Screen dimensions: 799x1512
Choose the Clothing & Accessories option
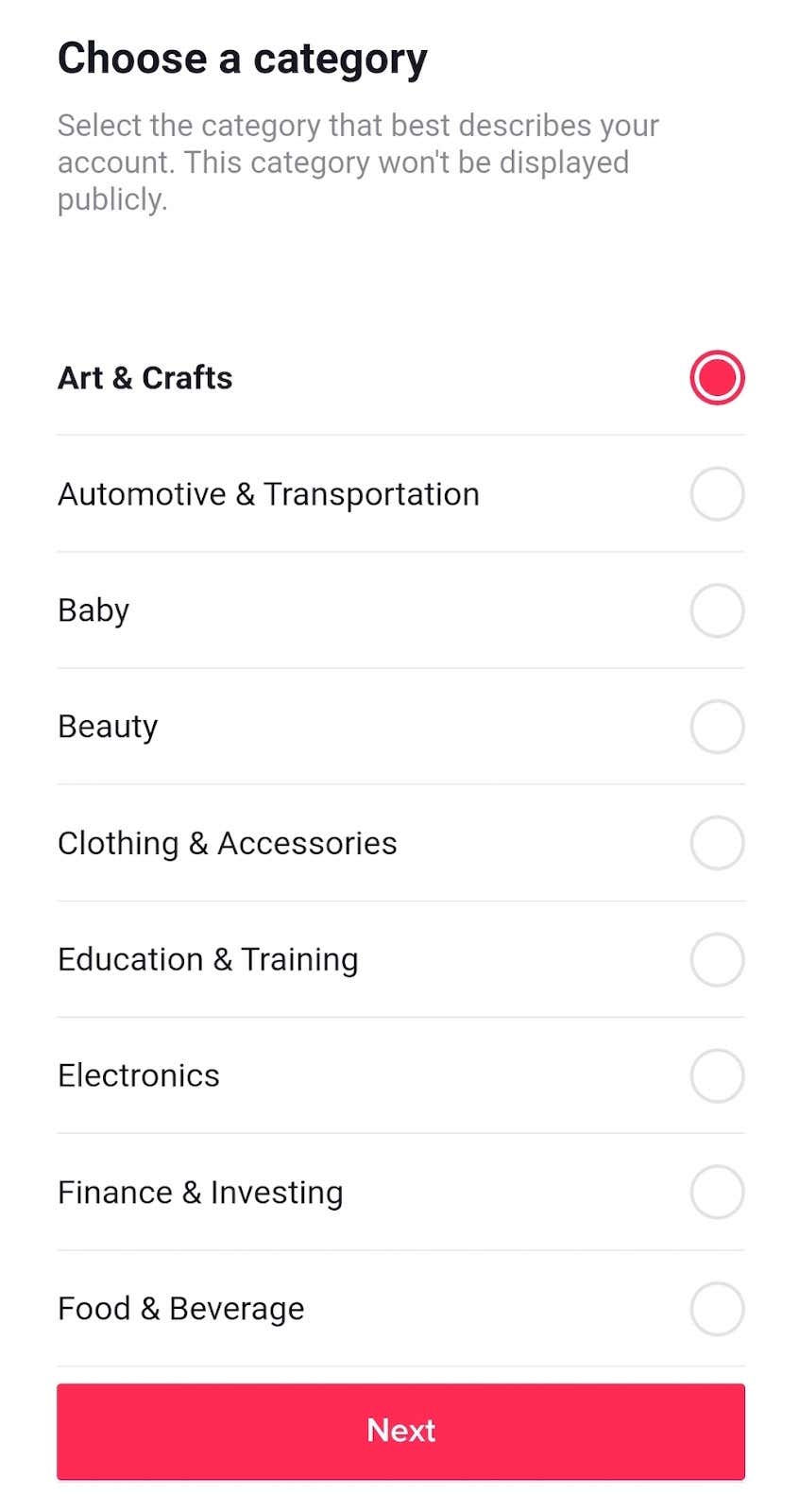[x=717, y=843]
